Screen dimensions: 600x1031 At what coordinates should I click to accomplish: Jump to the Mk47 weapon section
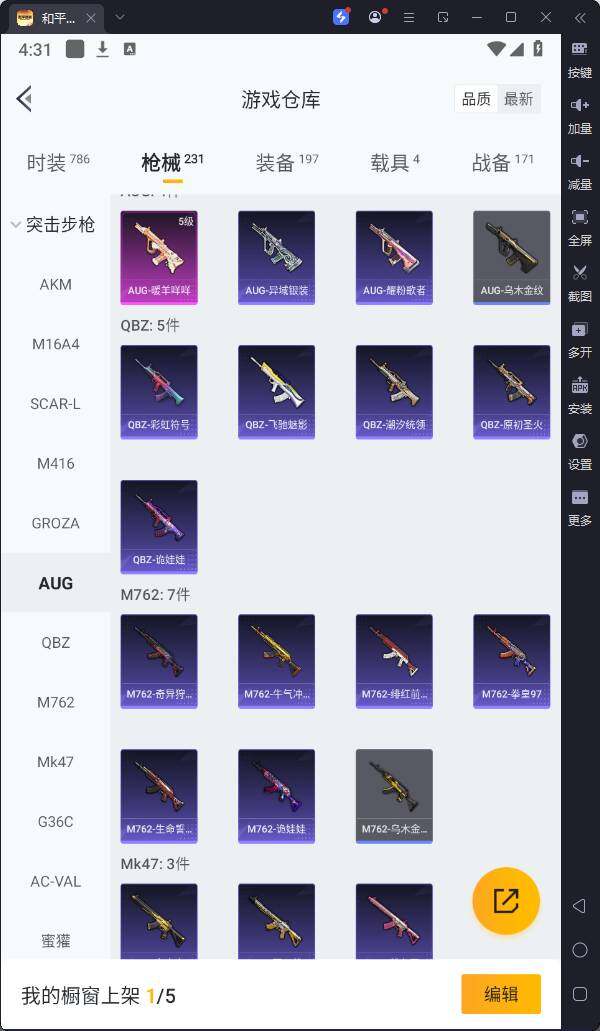click(x=56, y=762)
